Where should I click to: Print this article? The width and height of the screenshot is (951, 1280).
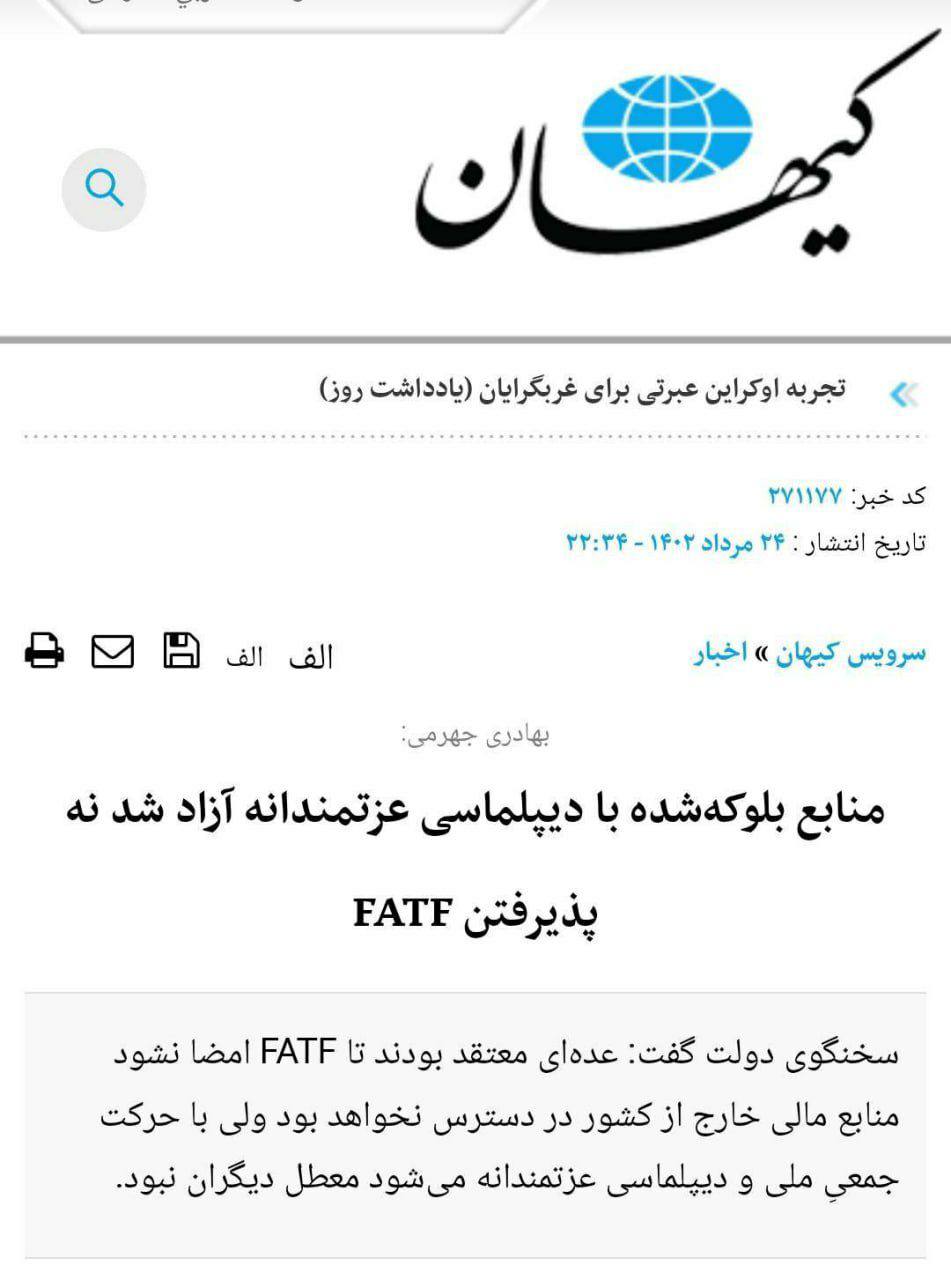coord(44,652)
